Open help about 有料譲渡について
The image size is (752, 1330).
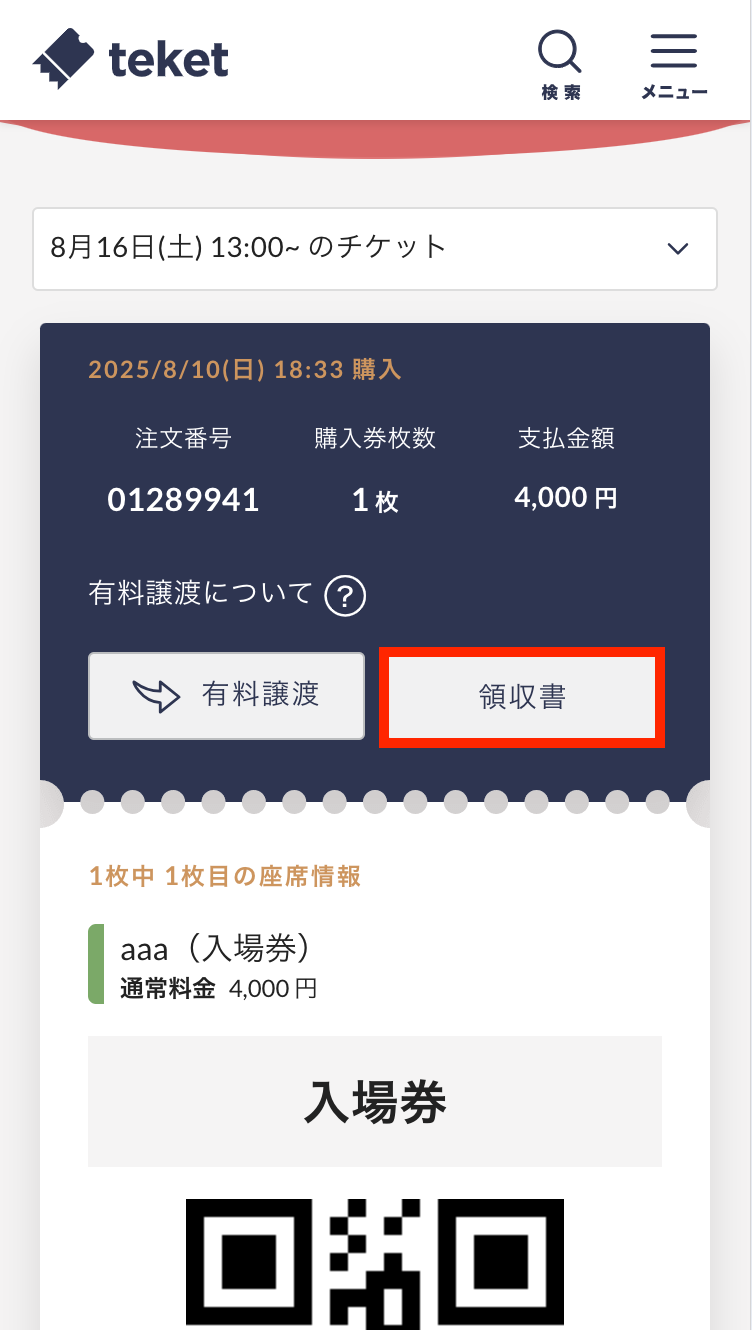pos(346,597)
